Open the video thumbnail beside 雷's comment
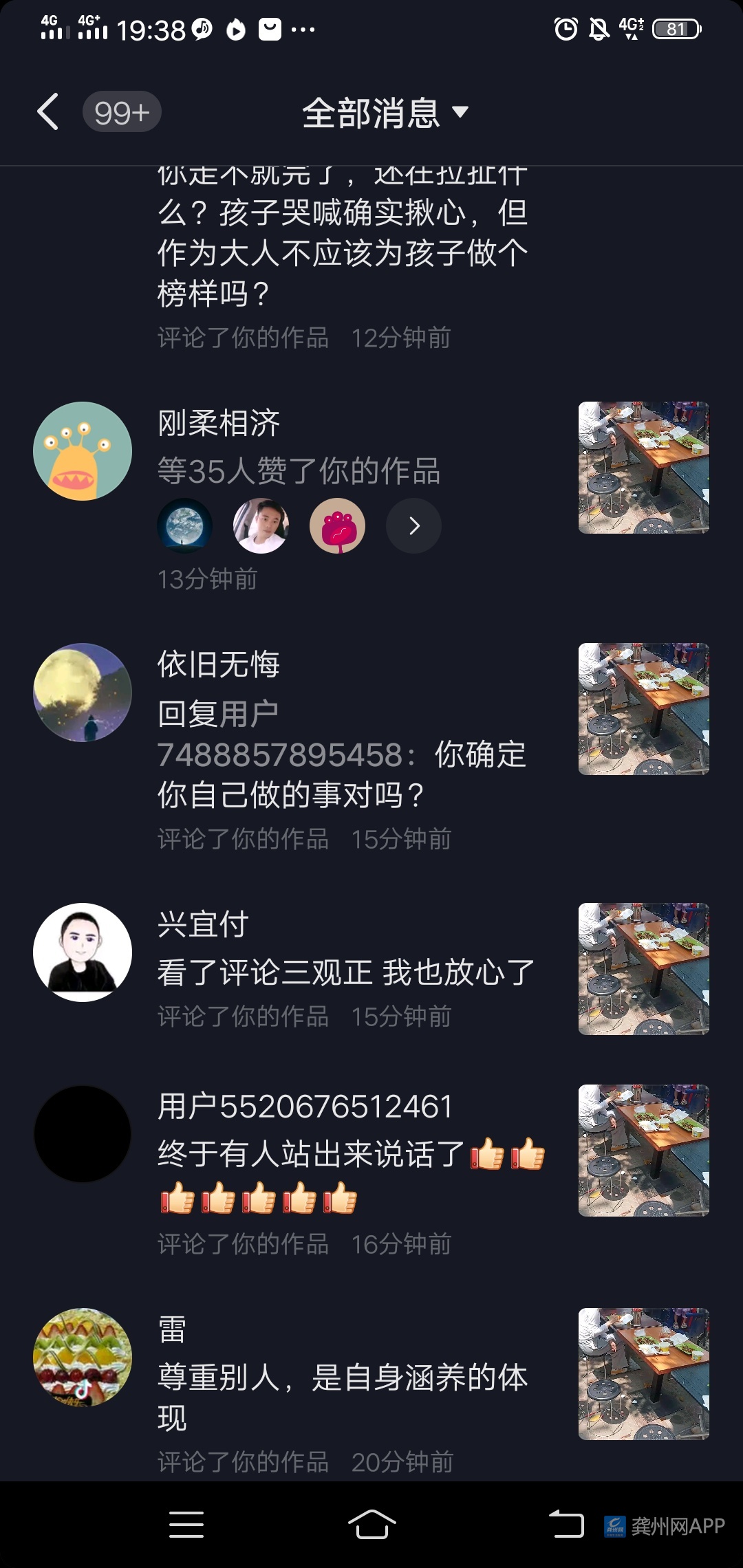 coord(643,1373)
